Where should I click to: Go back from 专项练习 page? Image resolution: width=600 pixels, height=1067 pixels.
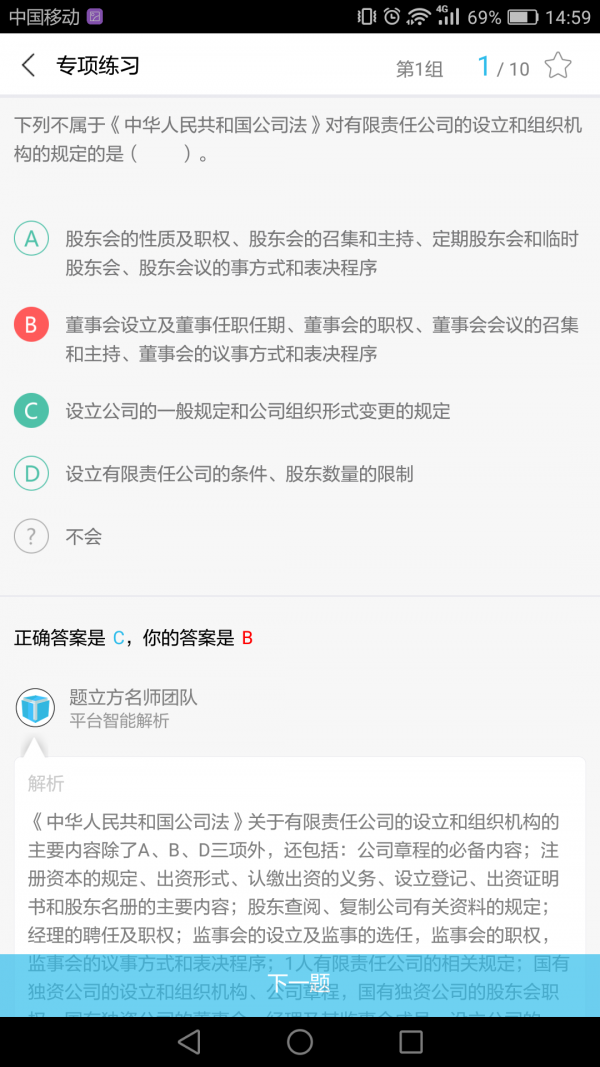[28, 66]
